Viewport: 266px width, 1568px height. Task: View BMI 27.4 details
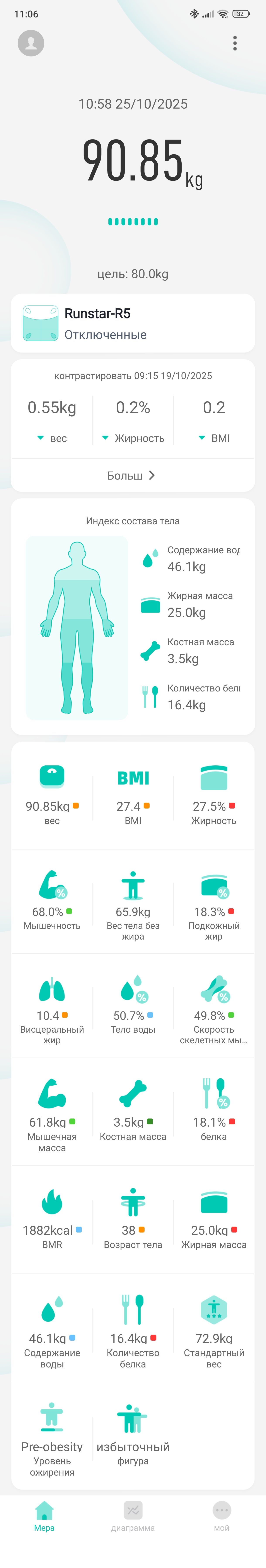pyautogui.click(x=133, y=794)
